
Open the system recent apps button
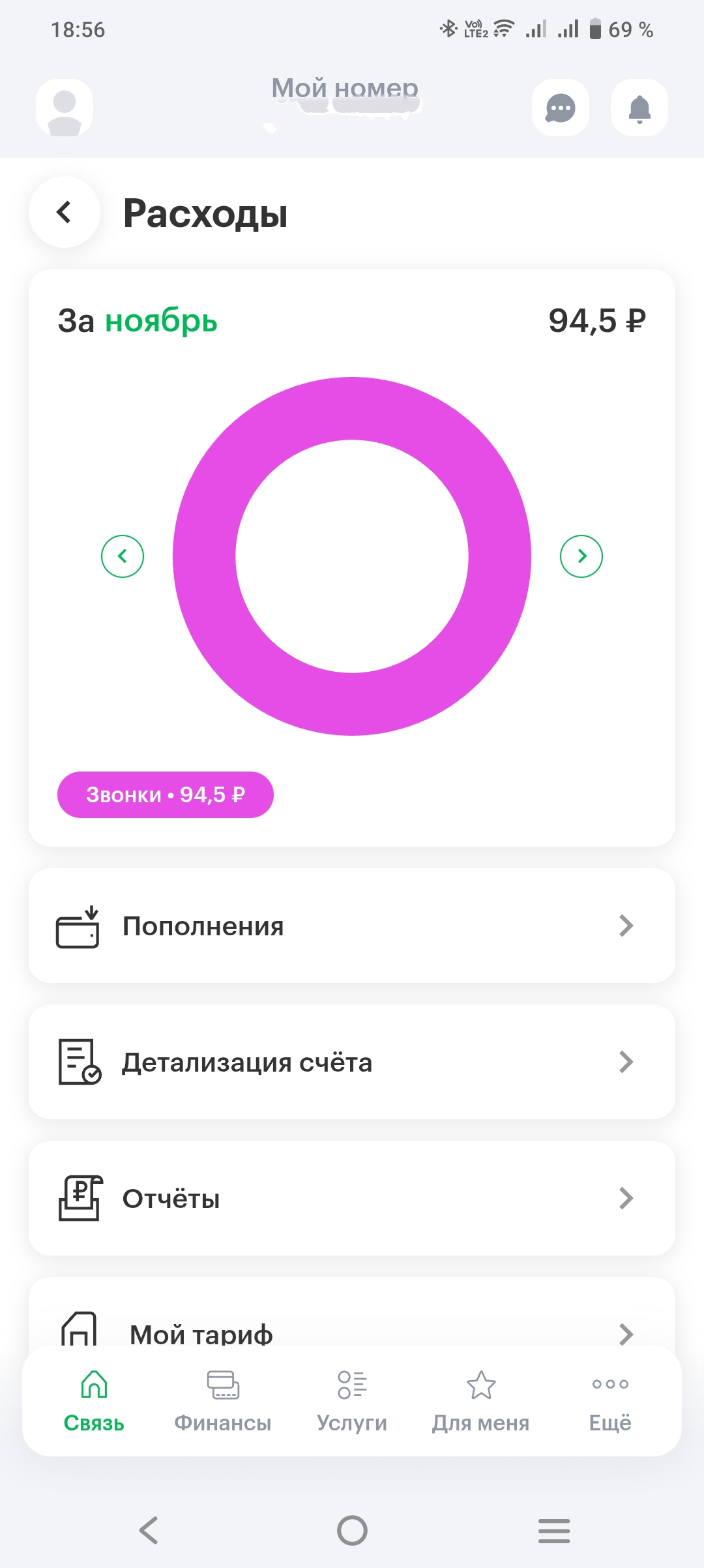[x=554, y=1530]
